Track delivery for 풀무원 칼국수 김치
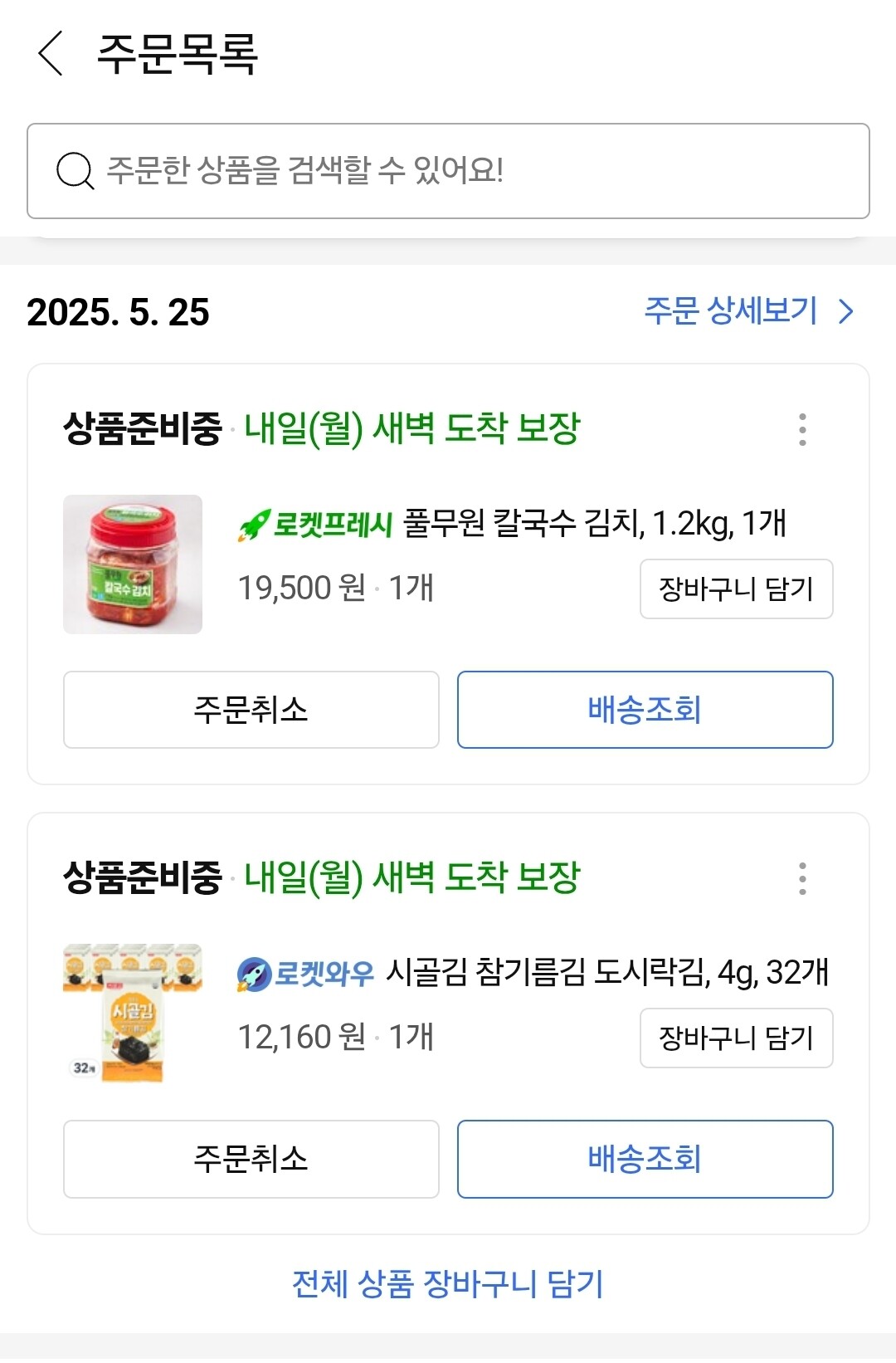Screen dimensions: 896x1363 [x=645, y=710]
